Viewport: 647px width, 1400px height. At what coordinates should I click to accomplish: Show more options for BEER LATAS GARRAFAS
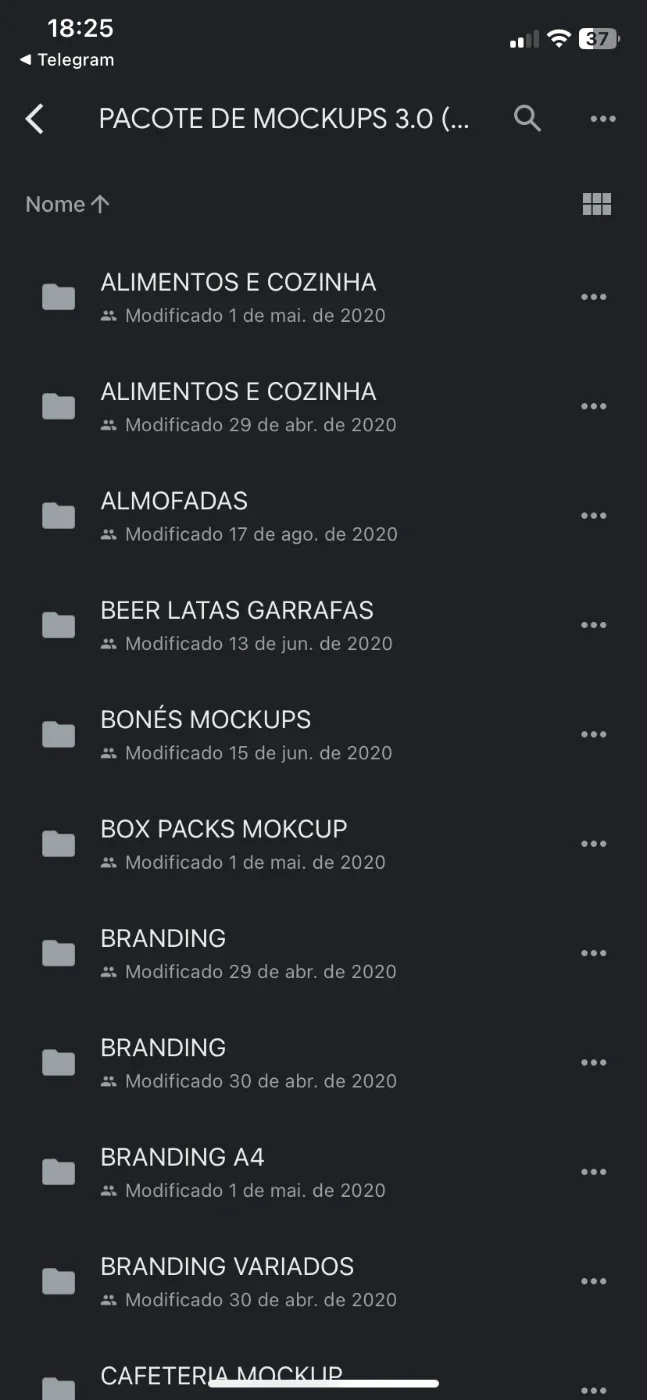click(594, 625)
